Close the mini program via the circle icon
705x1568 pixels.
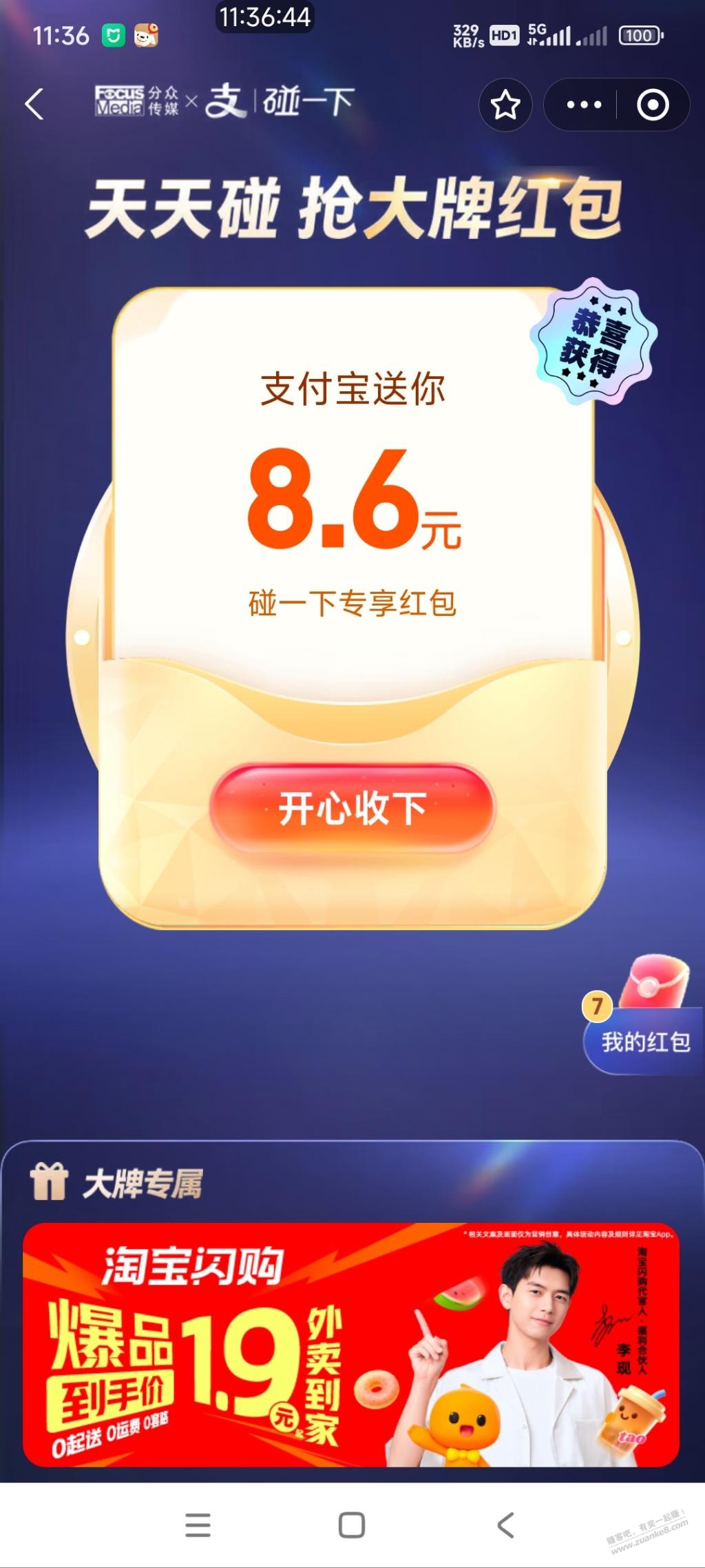click(x=653, y=105)
